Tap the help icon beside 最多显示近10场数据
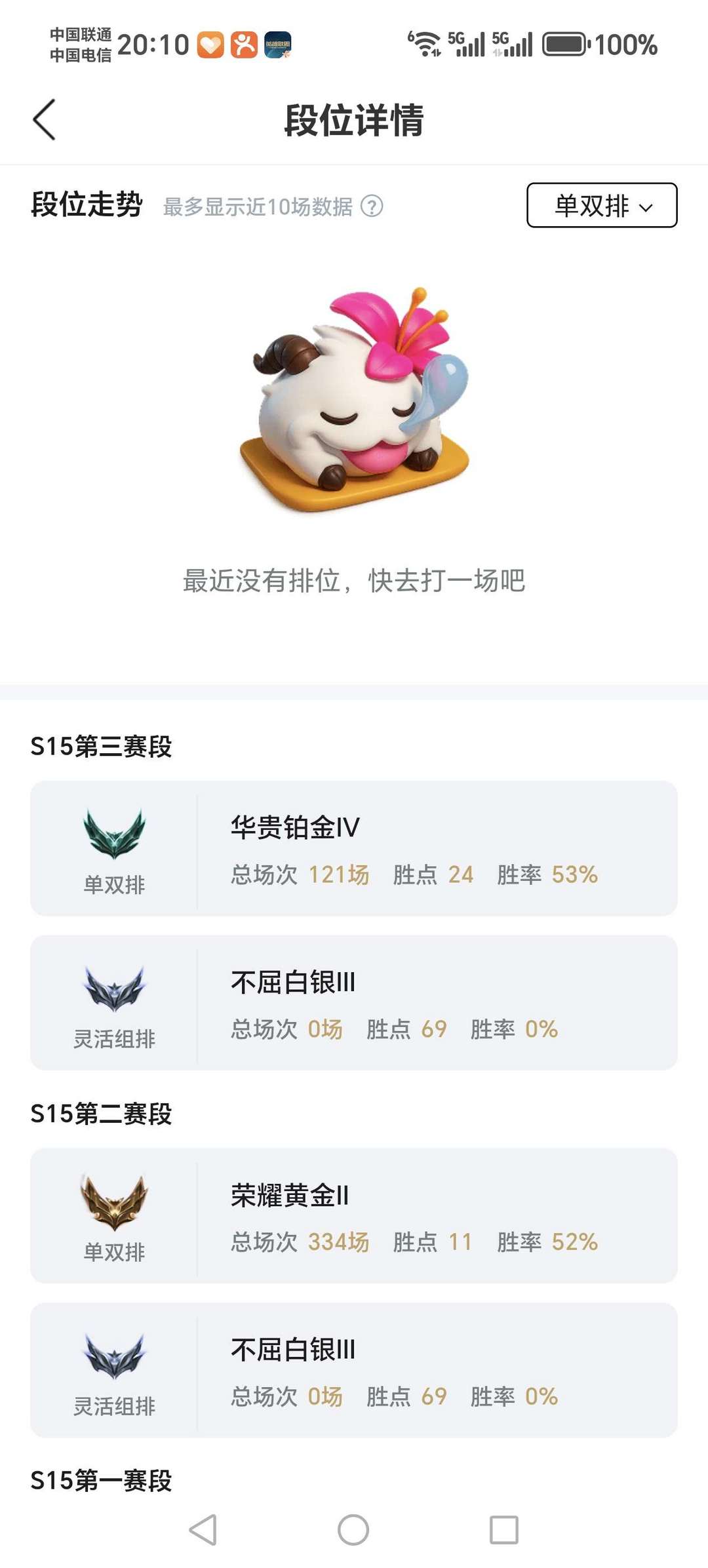This screenshot has width=708, height=1568. pyautogui.click(x=372, y=206)
